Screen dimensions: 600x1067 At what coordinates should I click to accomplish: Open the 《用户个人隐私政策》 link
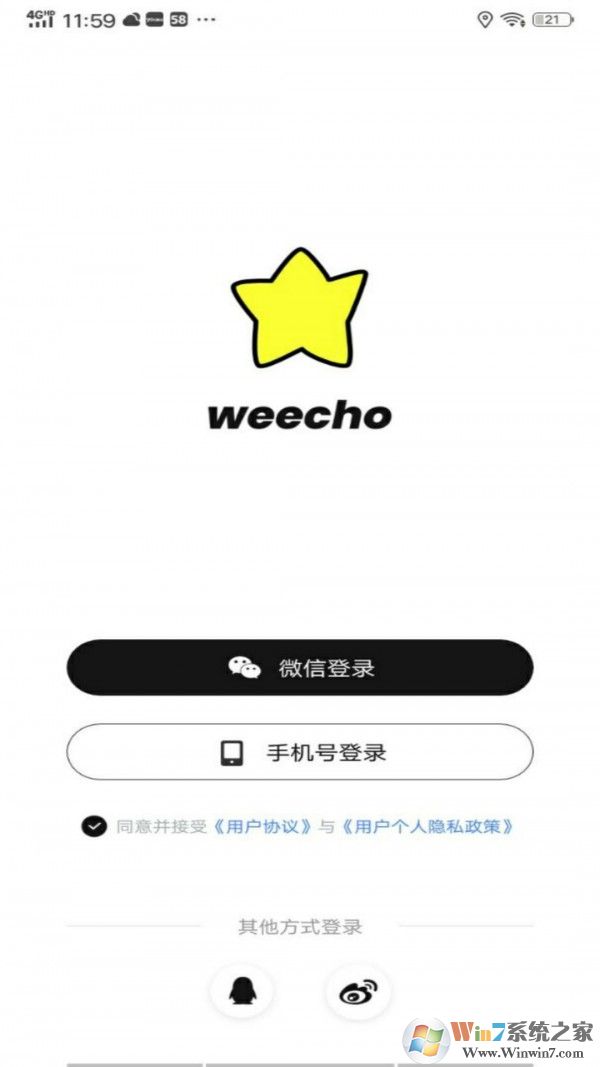click(428, 827)
